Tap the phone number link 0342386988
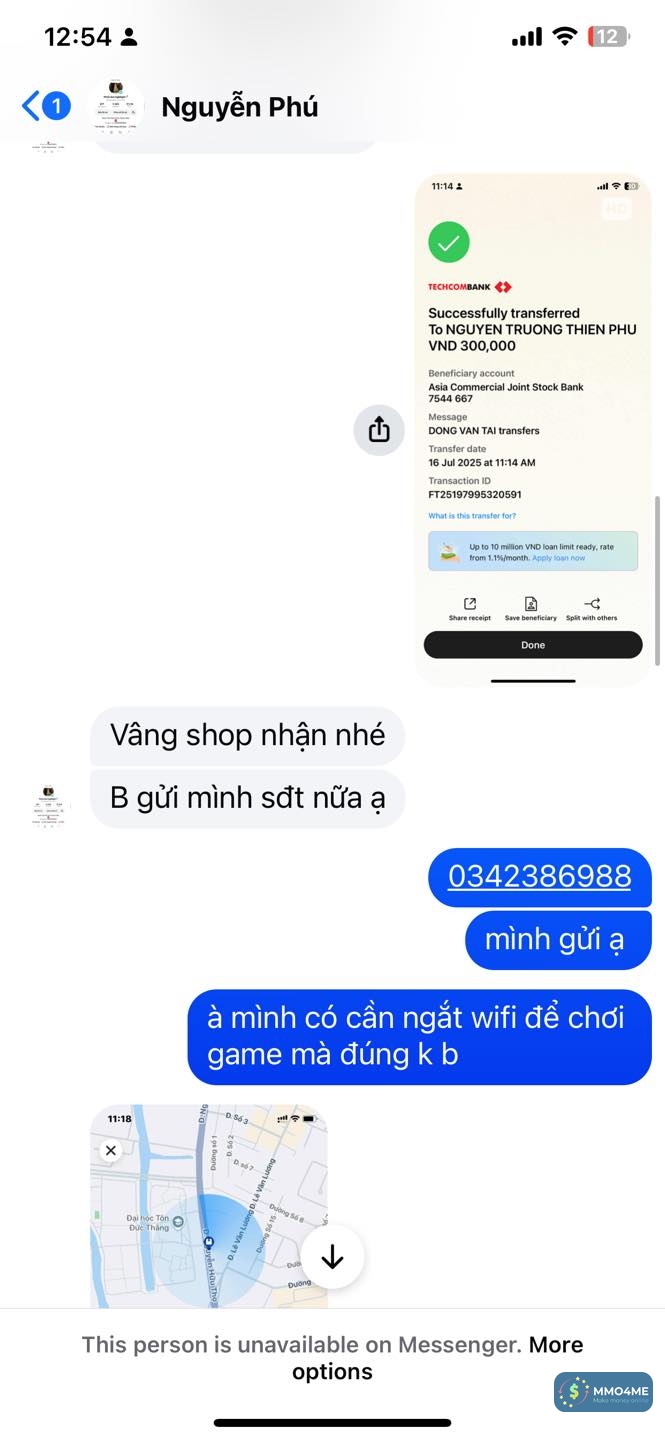The height and width of the screenshot is (1440, 665). coord(539,876)
